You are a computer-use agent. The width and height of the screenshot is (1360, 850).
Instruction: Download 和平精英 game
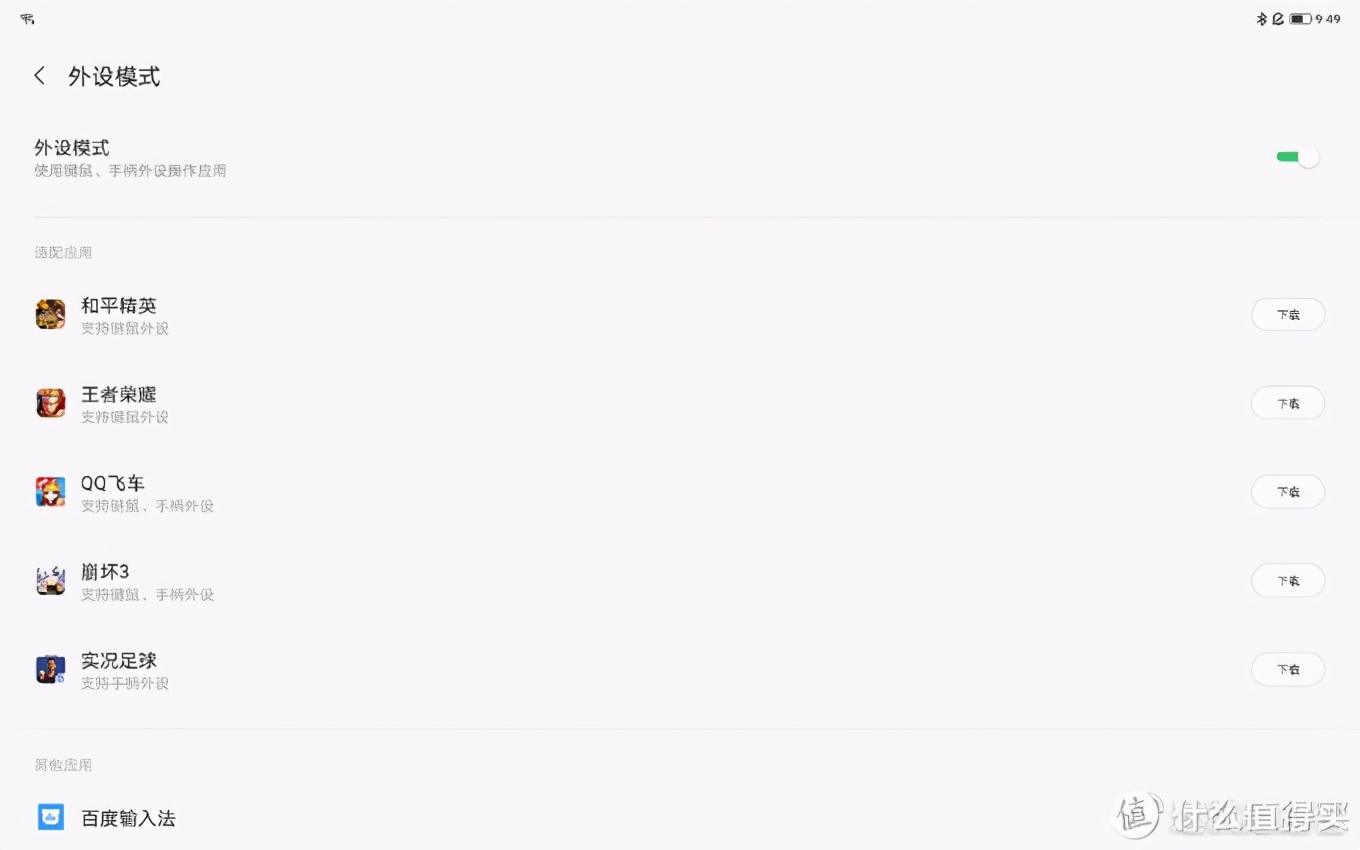coord(1287,314)
